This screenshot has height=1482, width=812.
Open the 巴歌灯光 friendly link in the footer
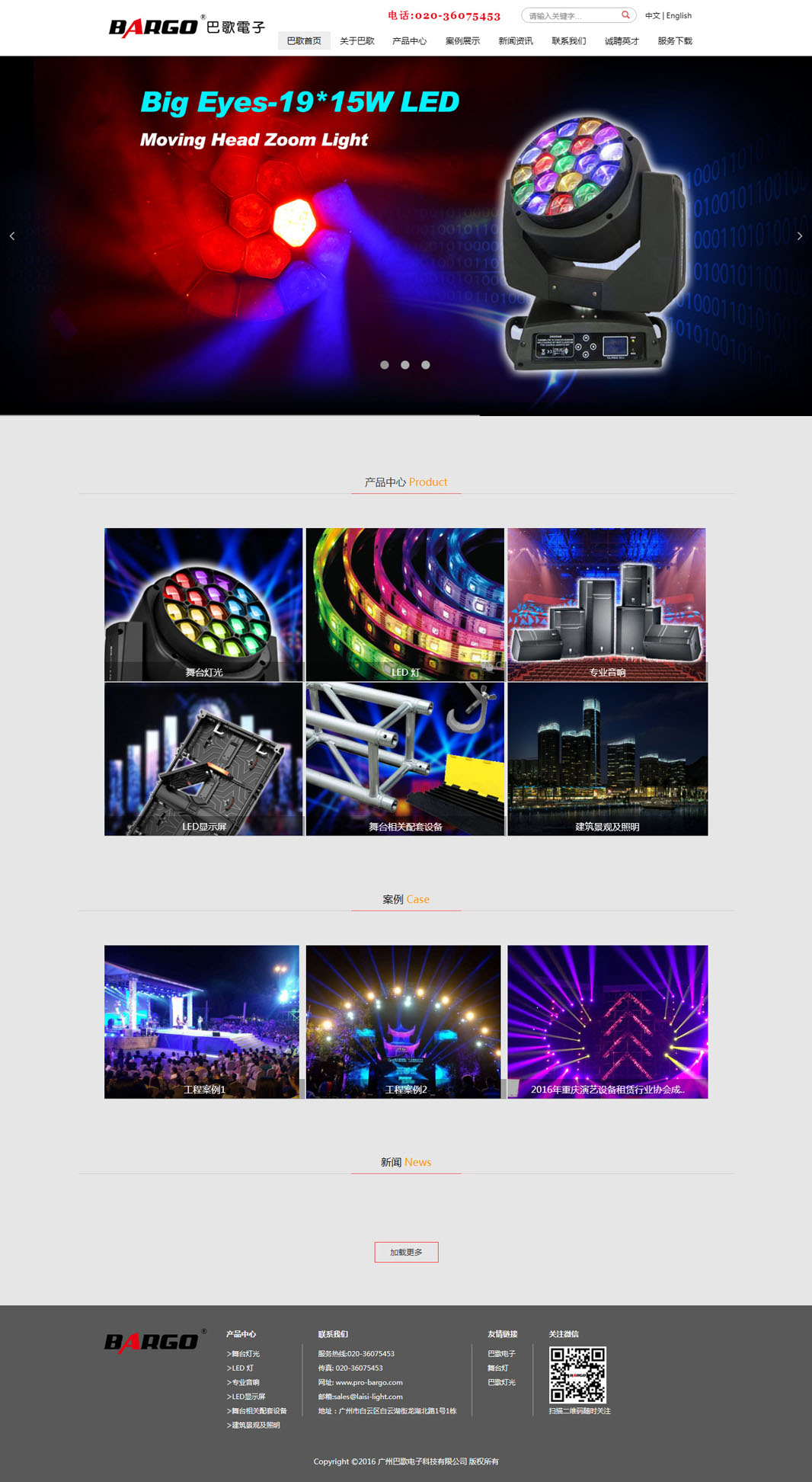[x=501, y=1382]
